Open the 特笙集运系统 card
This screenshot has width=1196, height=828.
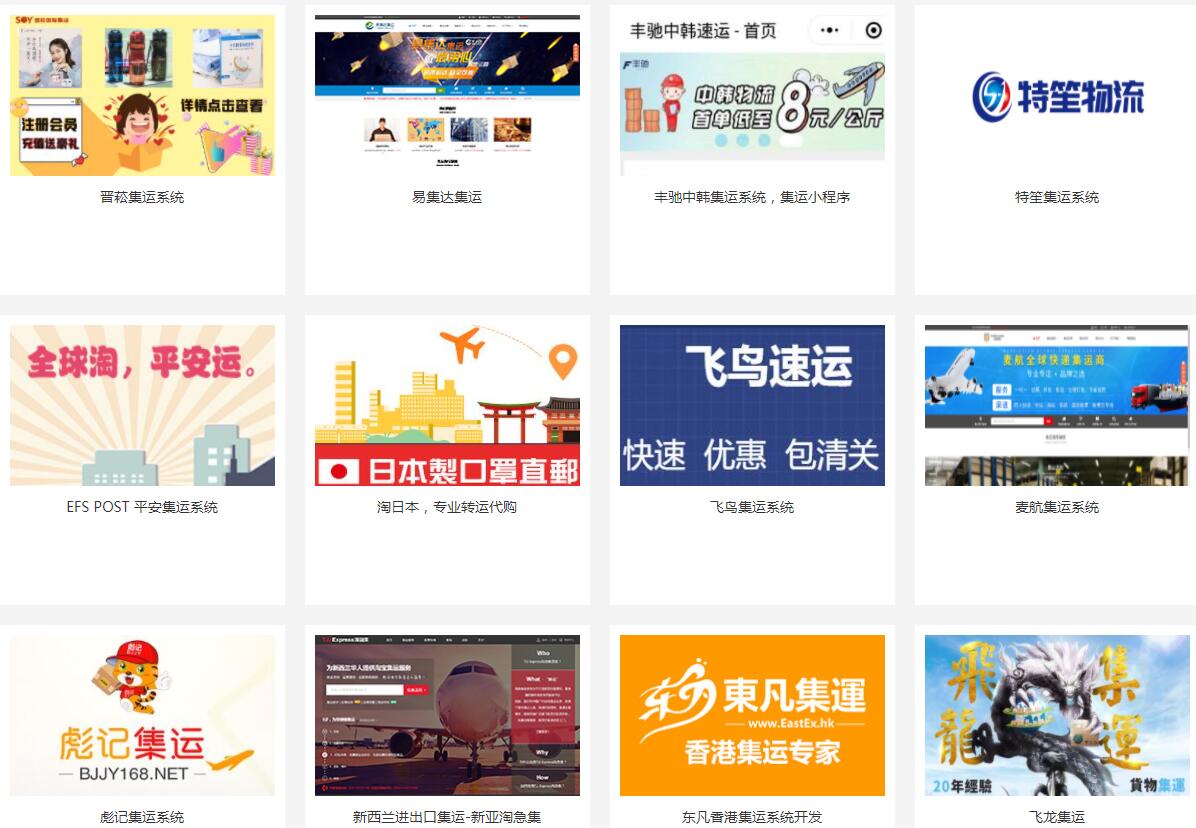point(1057,96)
